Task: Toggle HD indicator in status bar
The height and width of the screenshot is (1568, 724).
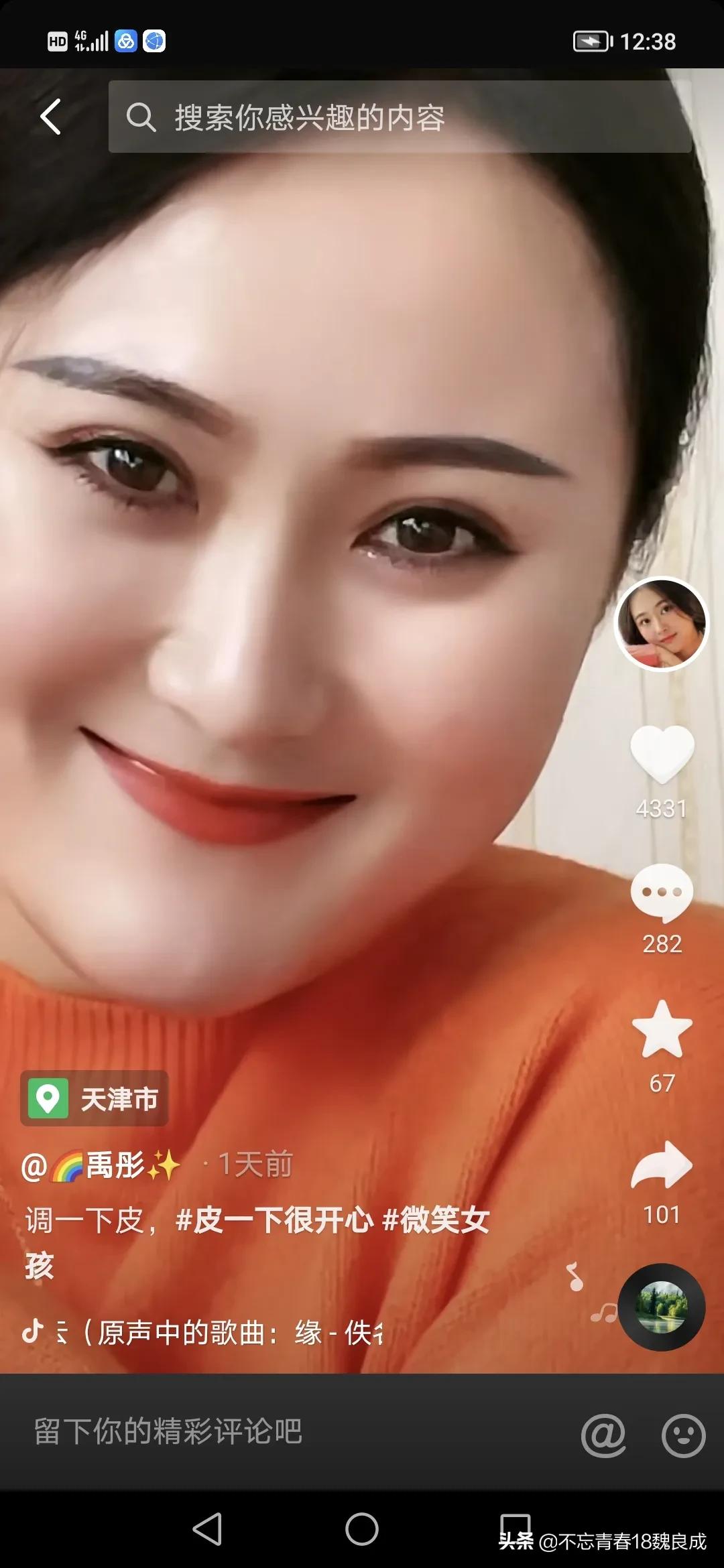Action: point(56,42)
